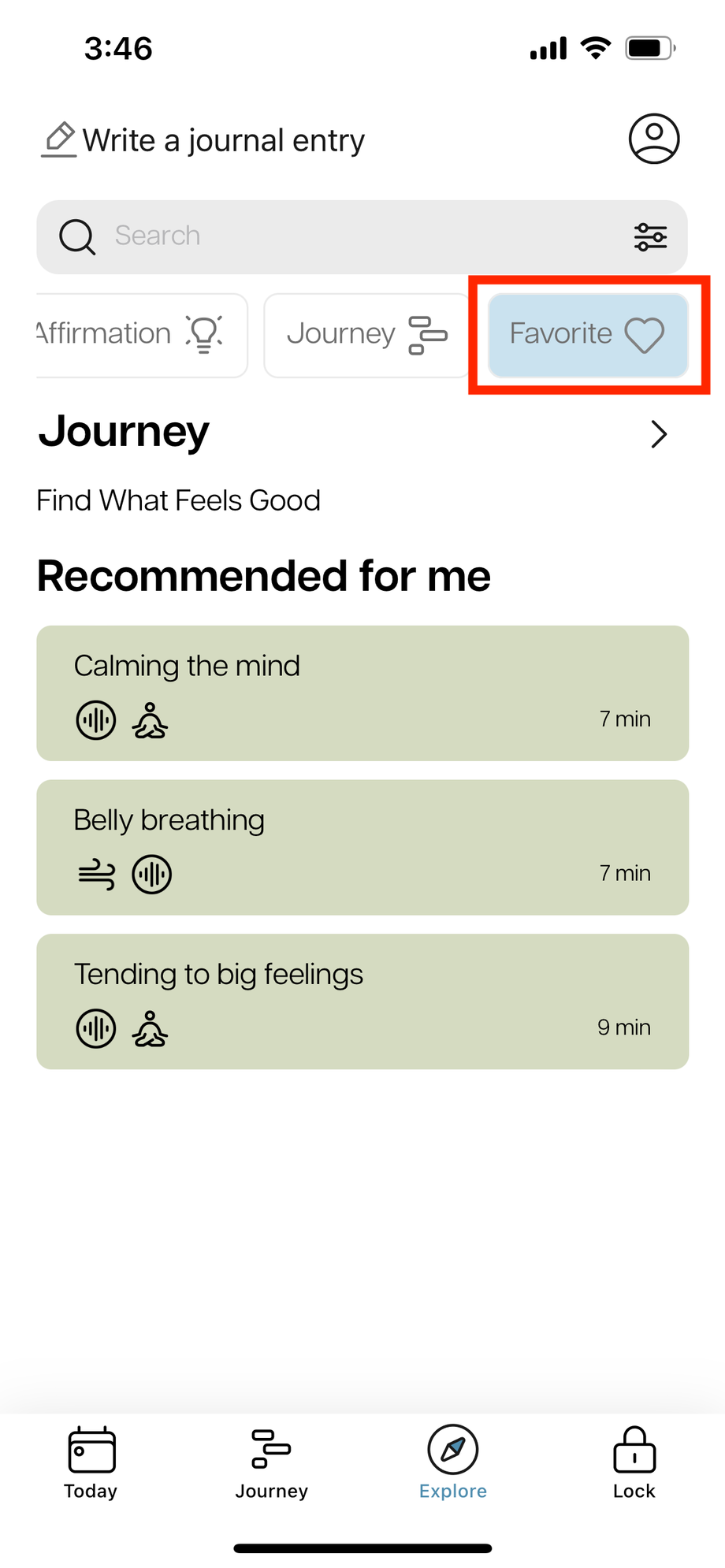Start writing a journal entry
Screen dimensions: 725x1568
(x=203, y=140)
